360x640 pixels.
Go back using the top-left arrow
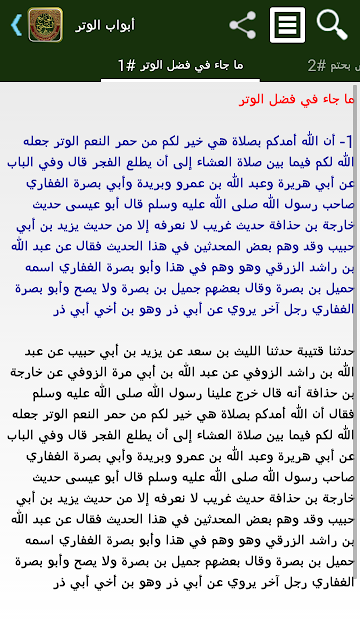(16, 25)
